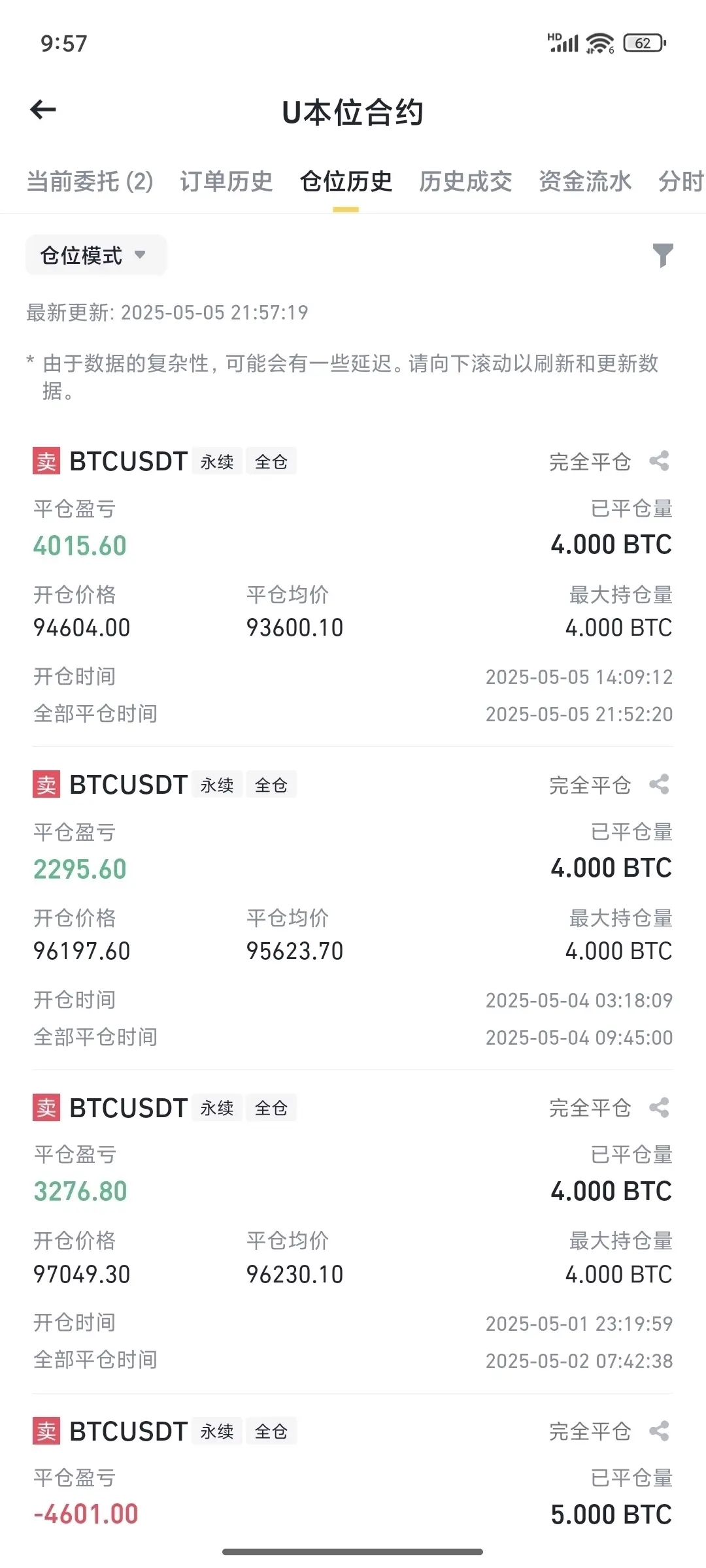Share the position with 3276.80 profit
The width and height of the screenshot is (706, 1568).
tap(659, 1108)
